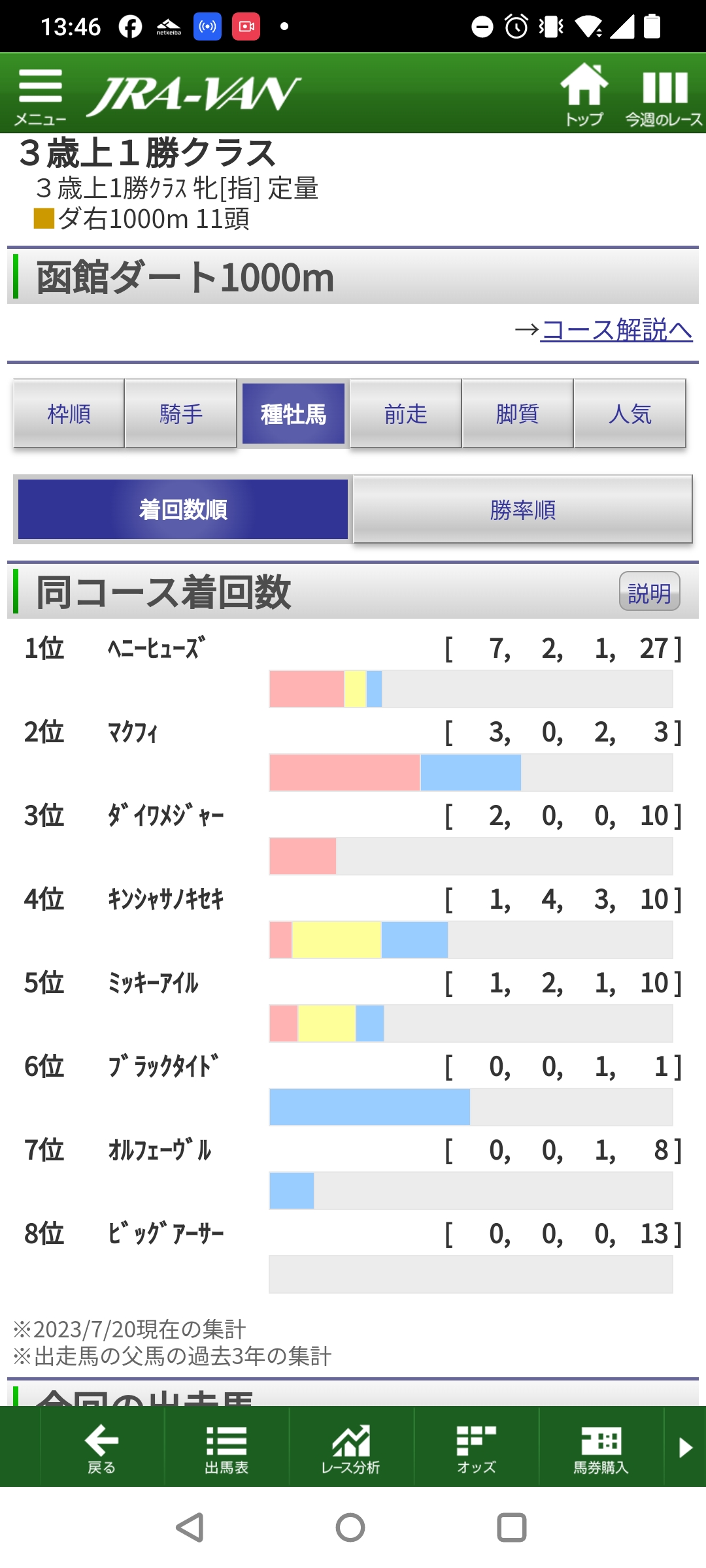Go to トップ home page
The width and height of the screenshot is (706, 1568).
[584, 95]
